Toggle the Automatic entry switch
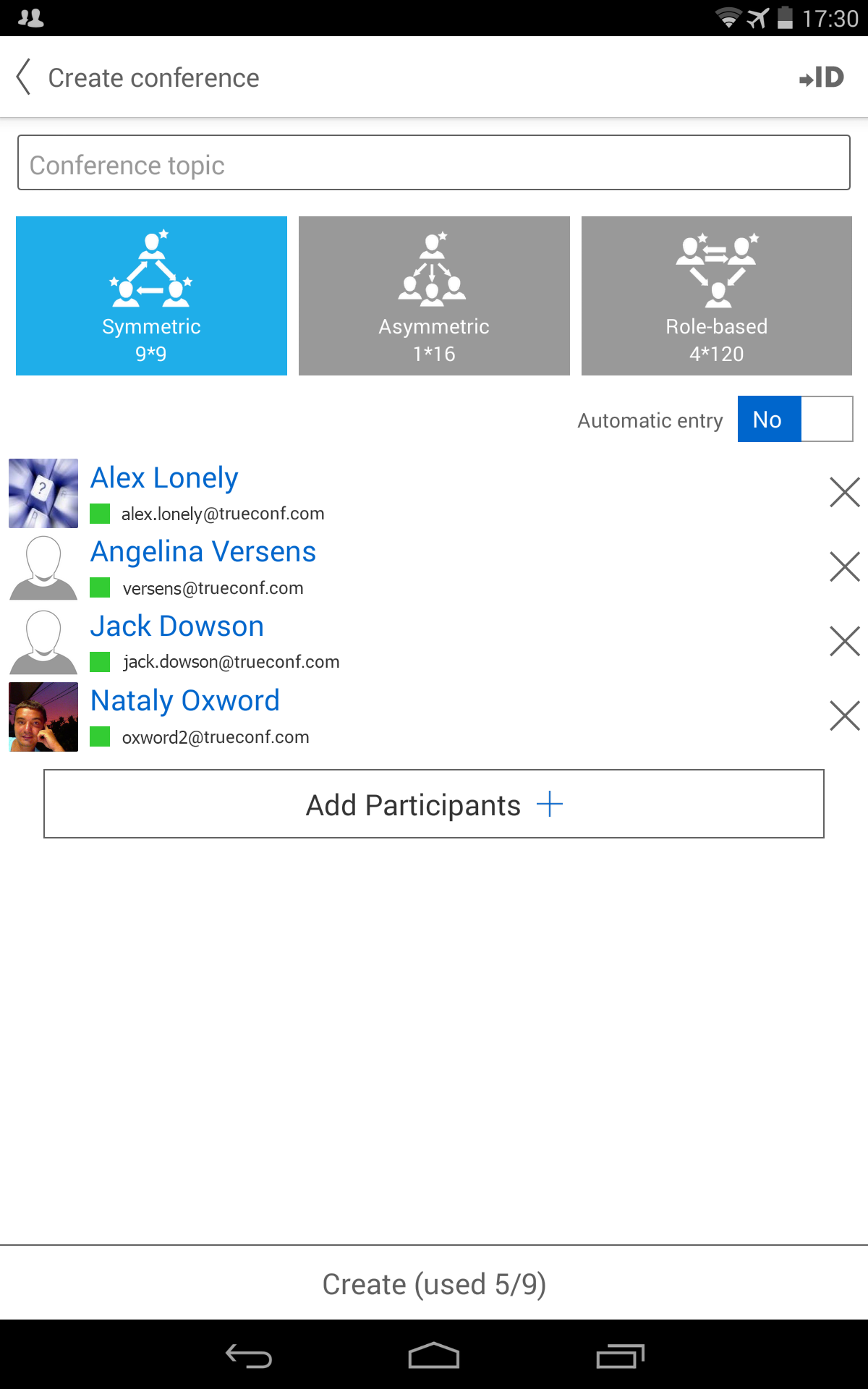The height and width of the screenshot is (1389, 868). coord(795,419)
